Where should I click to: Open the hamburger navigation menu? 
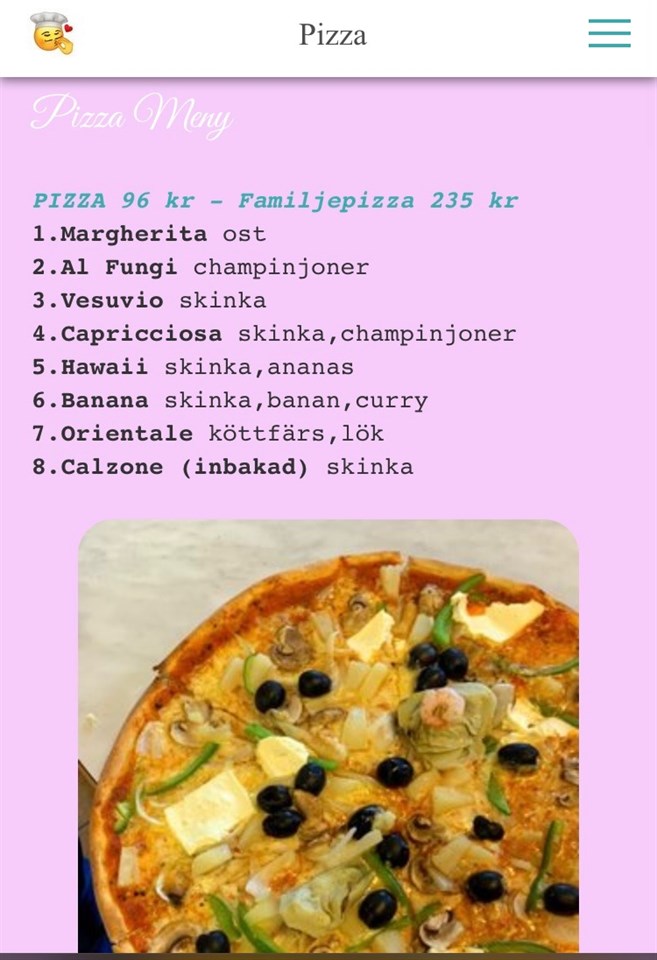pyautogui.click(x=609, y=33)
